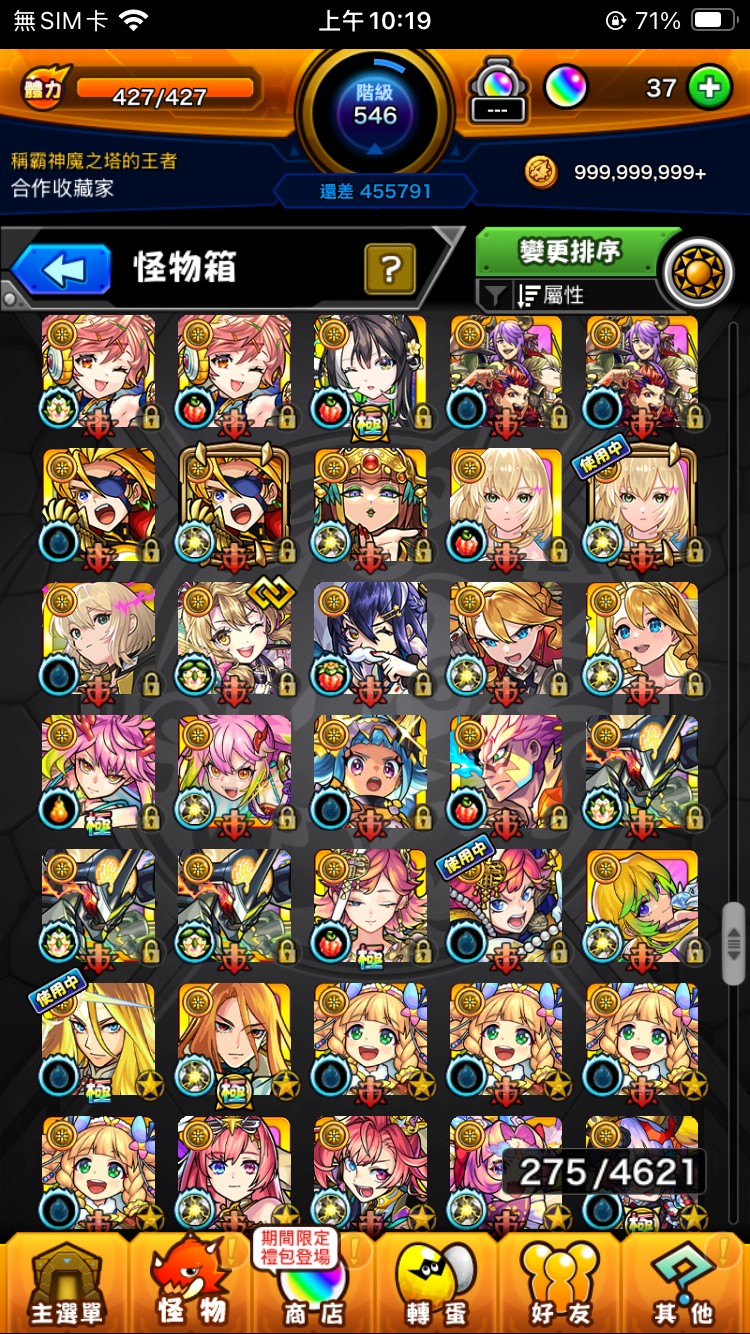This screenshot has height=1334, width=750.
Task: Open the help question mark button
Action: 390,269
